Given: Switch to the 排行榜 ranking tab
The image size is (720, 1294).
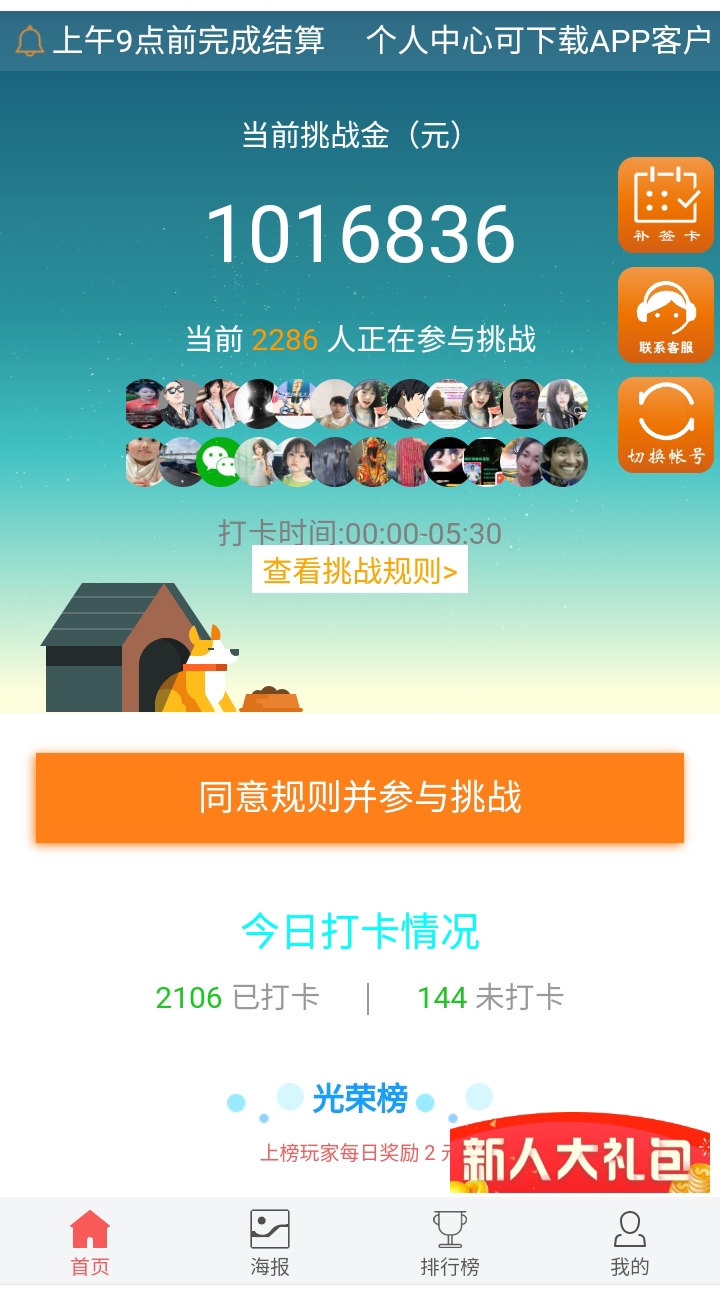Looking at the screenshot, I should click(450, 1243).
